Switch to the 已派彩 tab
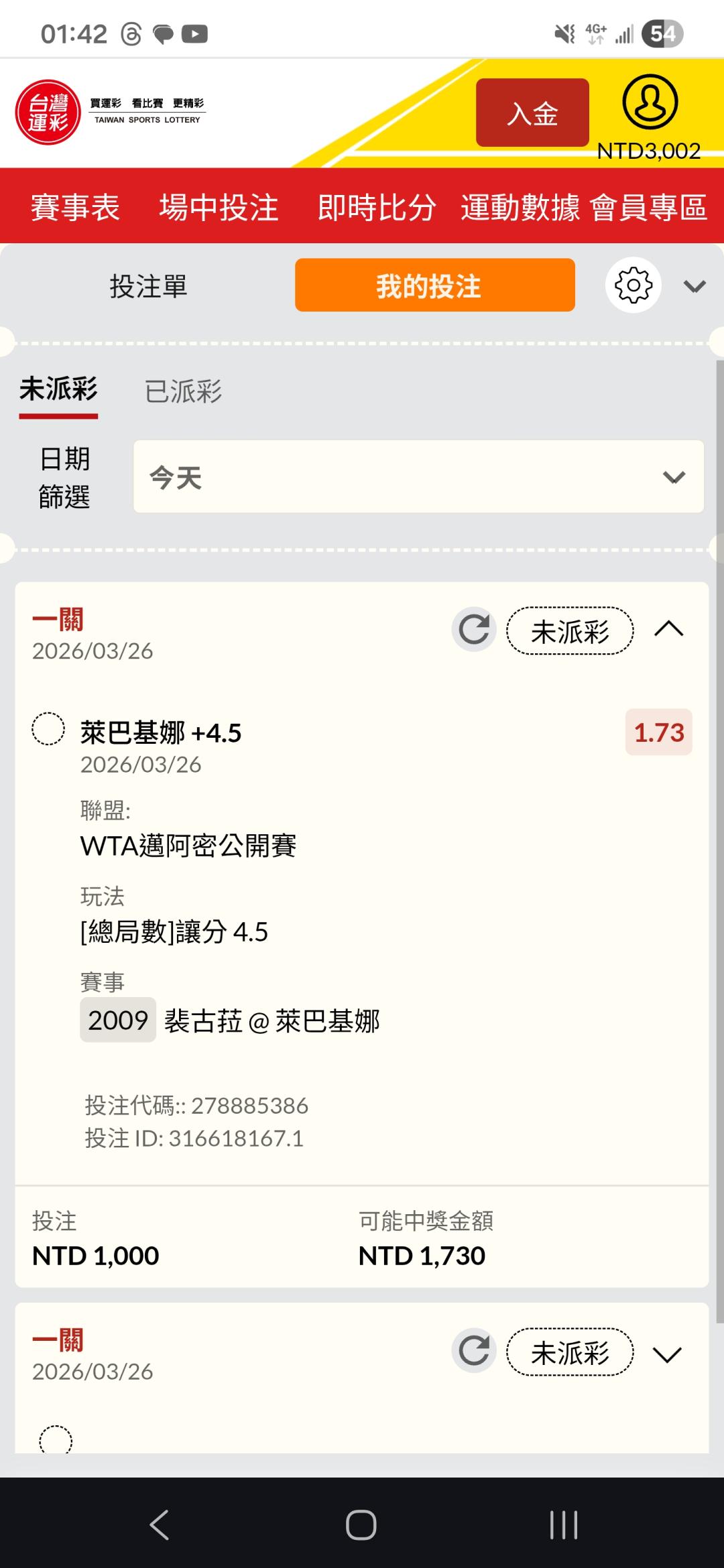The height and width of the screenshot is (1568, 724). tap(183, 391)
